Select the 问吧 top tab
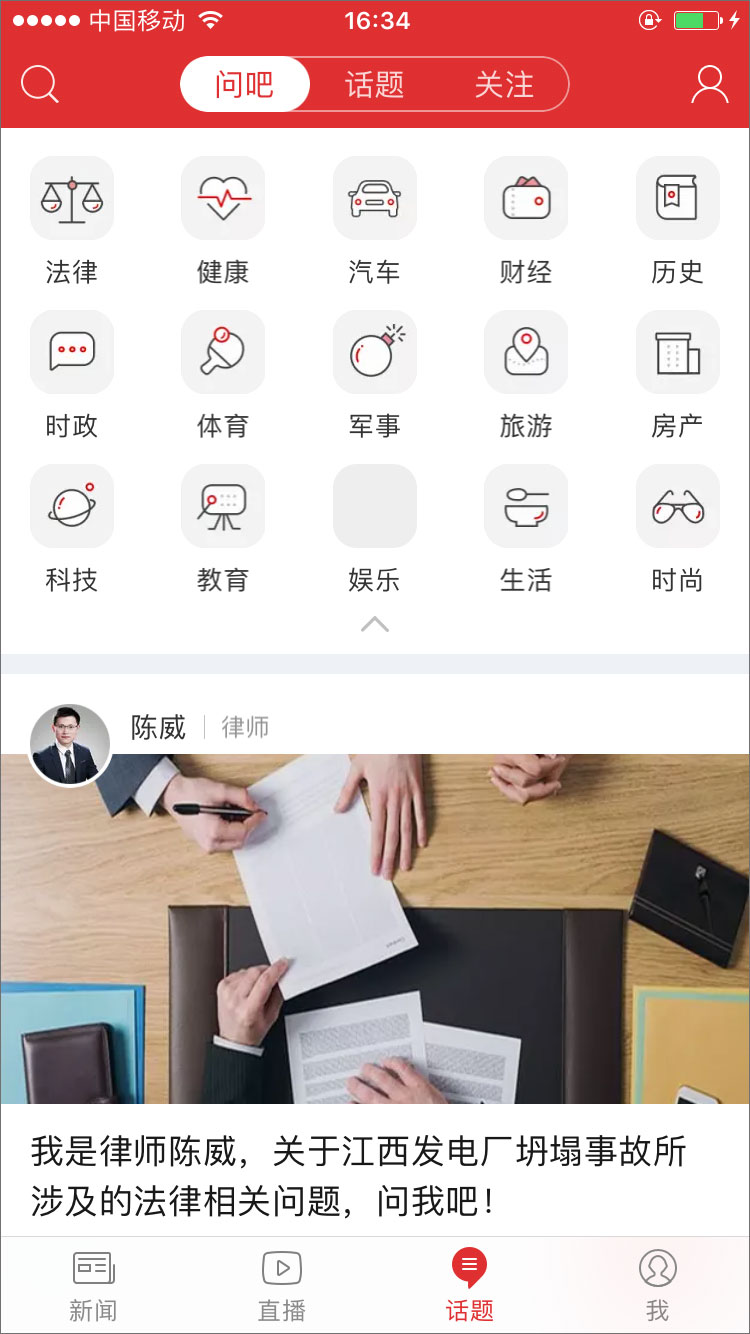Viewport: 750px width, 1334px height. coord(245,85)
